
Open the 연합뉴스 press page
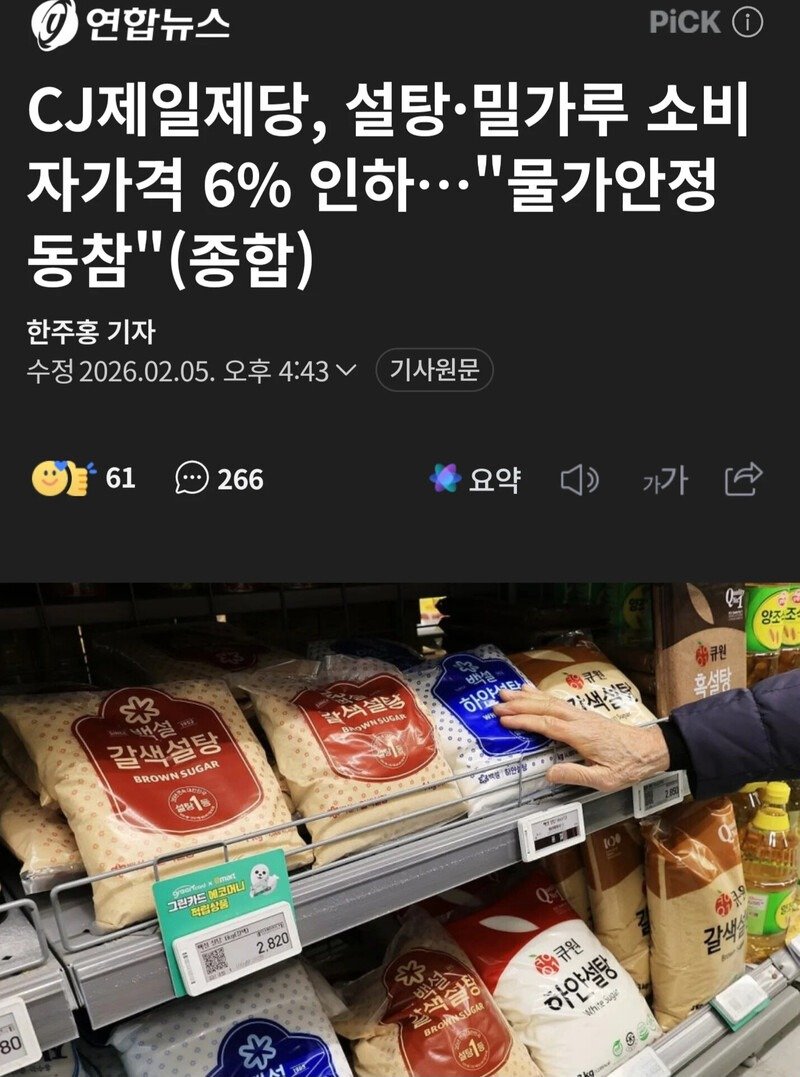pos(131,24)
